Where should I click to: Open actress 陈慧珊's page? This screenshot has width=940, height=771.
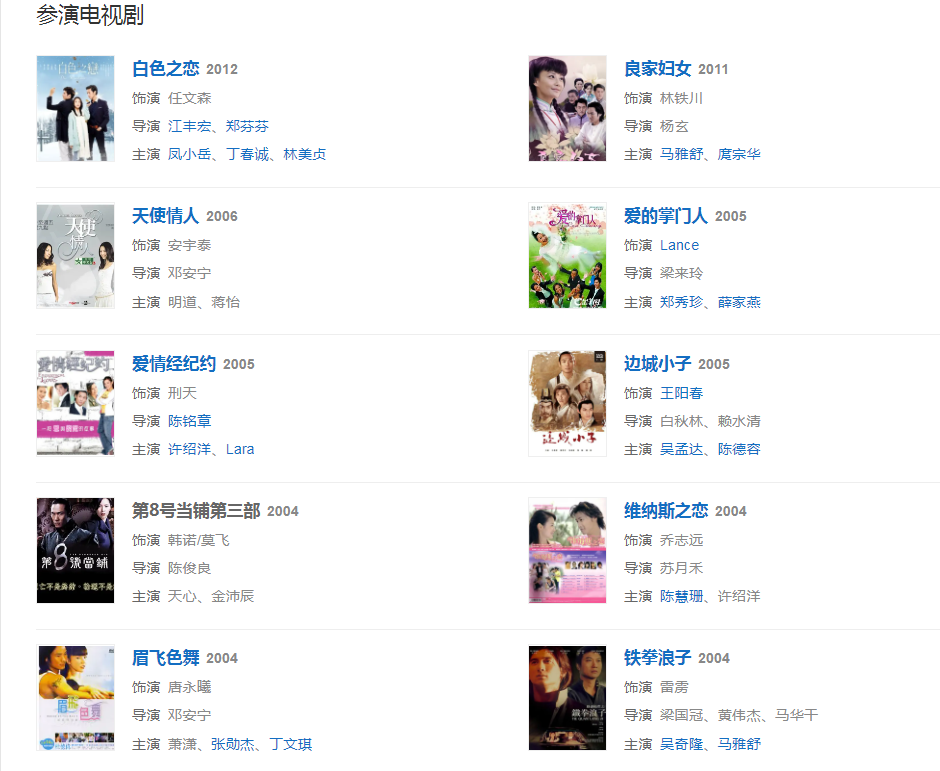coord(681,596)
